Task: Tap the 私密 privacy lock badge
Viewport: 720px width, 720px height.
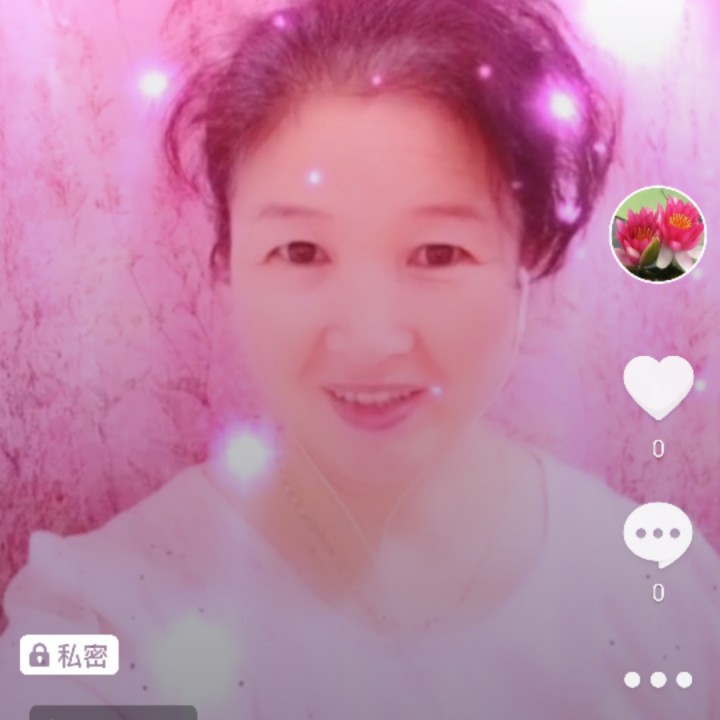Action: (x=69, y=655)
